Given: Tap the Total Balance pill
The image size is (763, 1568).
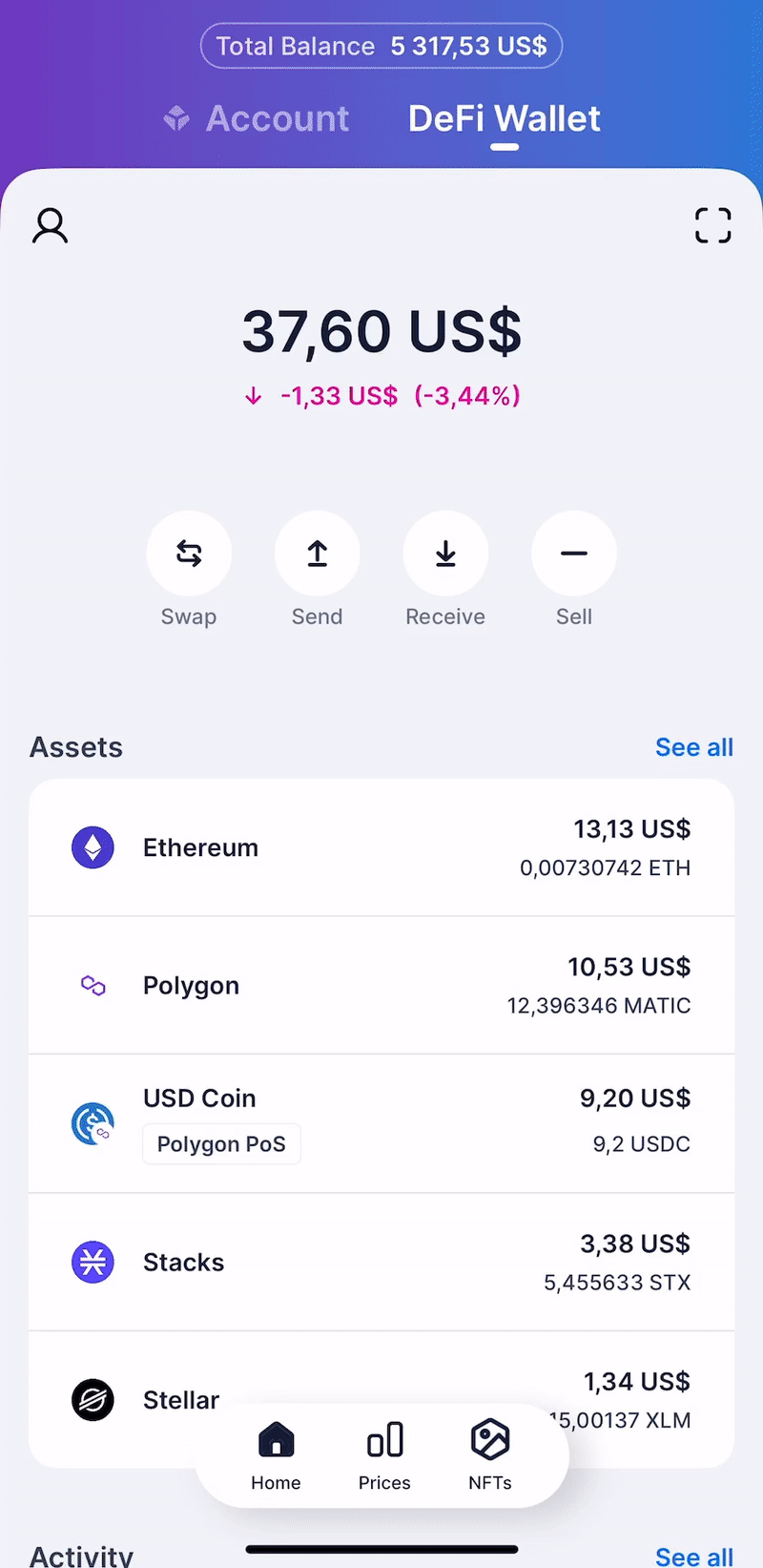Looking at the screenshot, I should pos(381,46).
